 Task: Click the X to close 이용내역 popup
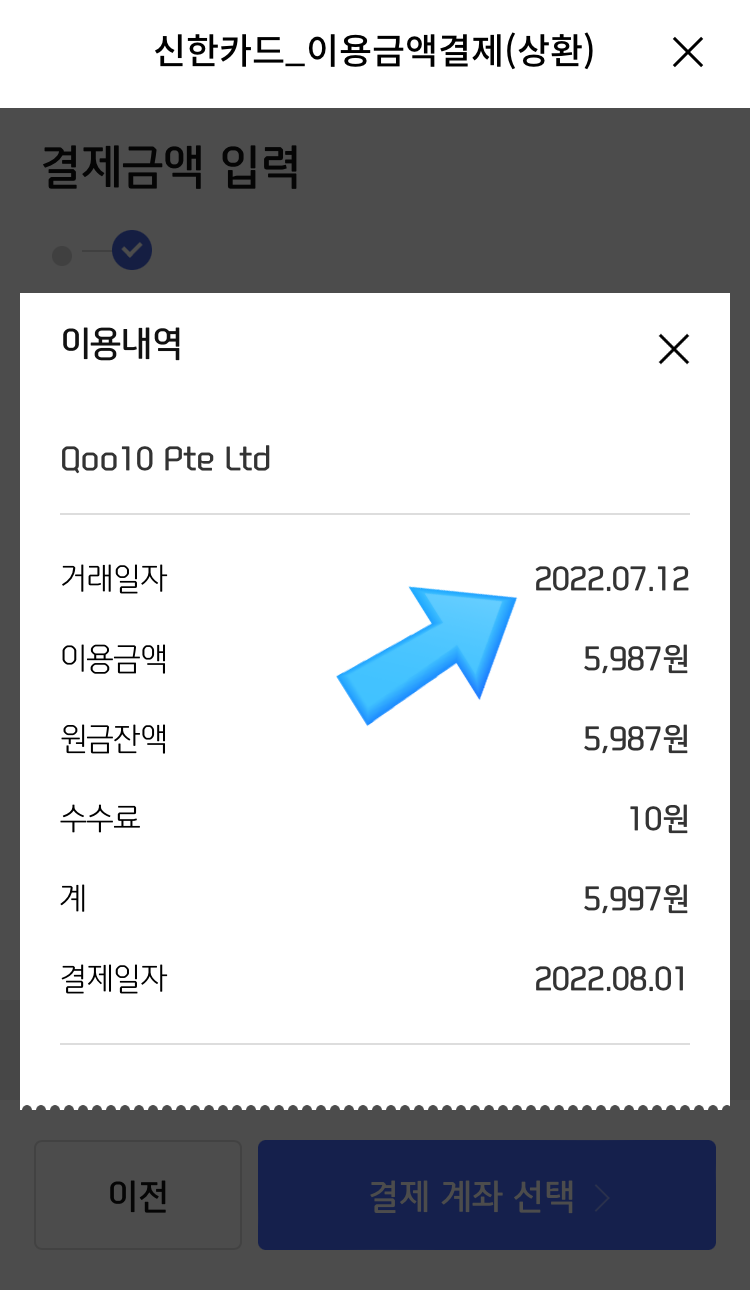click(x=673, y=350)
